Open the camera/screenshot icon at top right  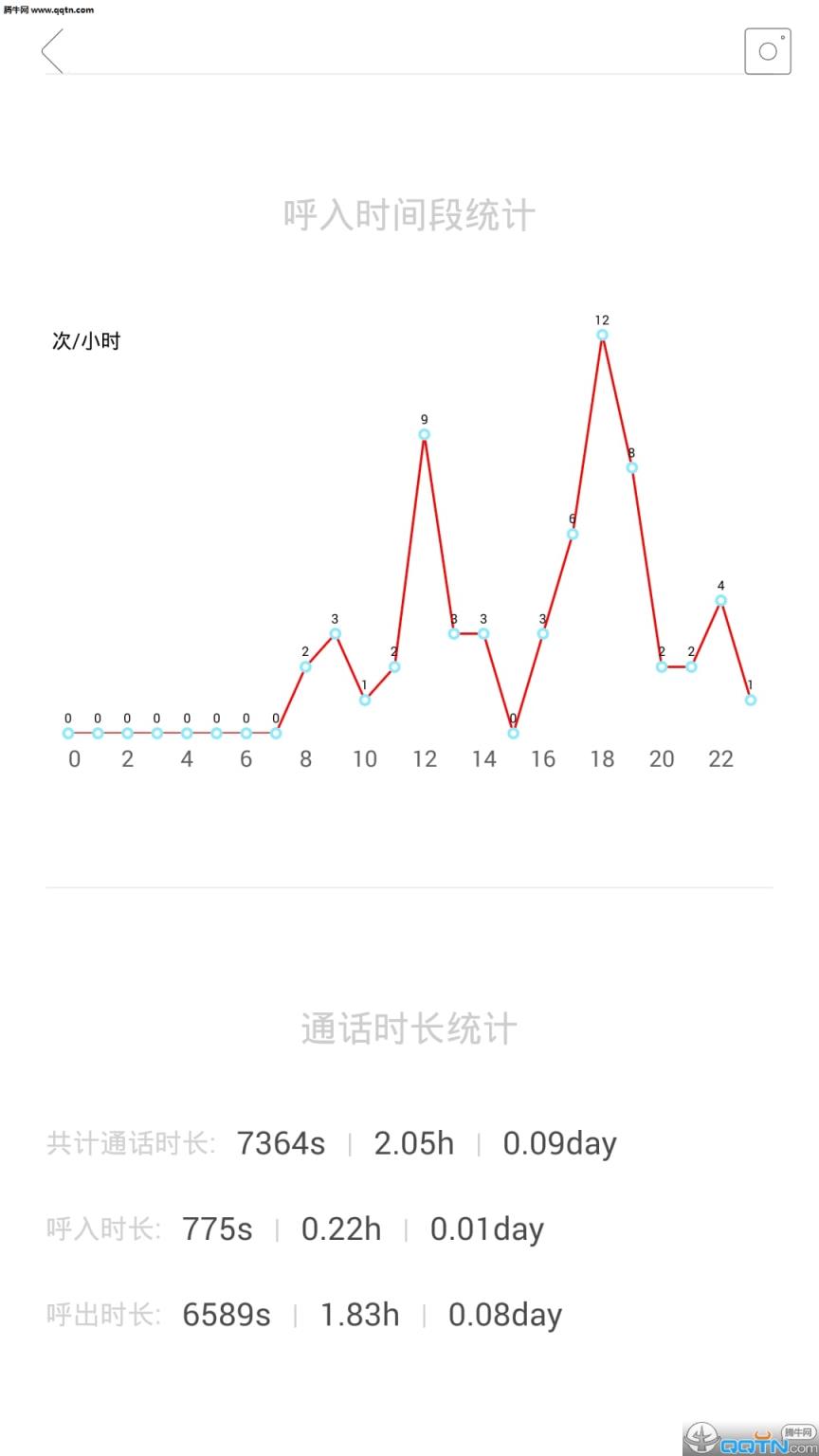pos(767,50)
